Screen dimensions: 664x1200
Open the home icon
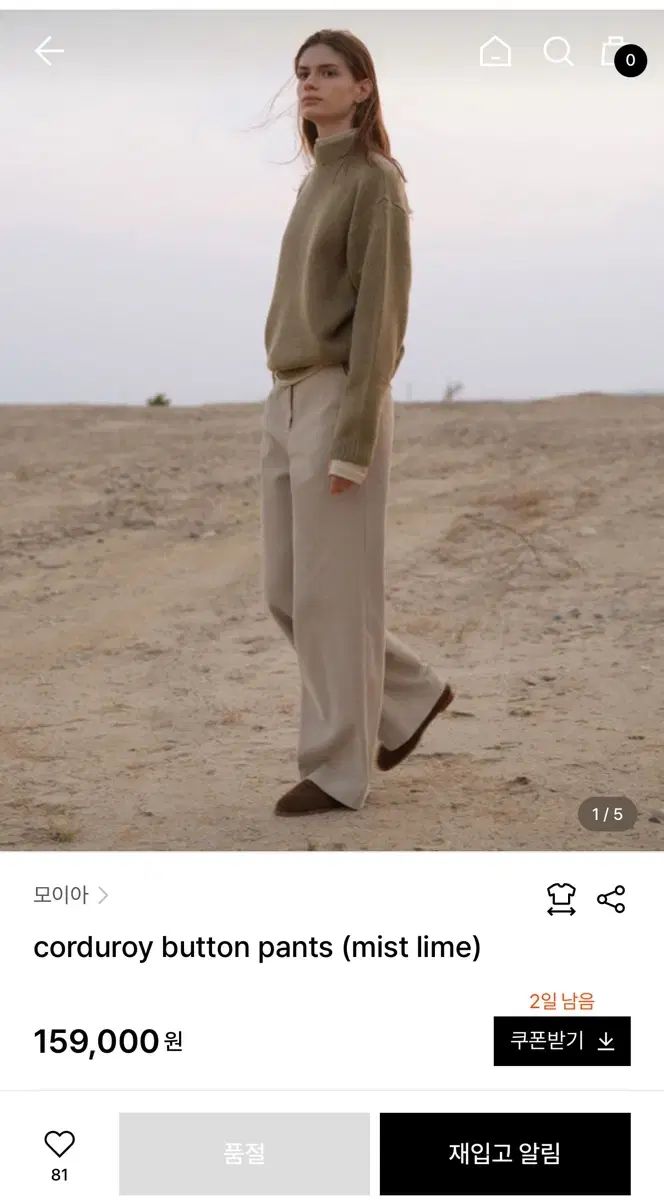tap(495, 51)
